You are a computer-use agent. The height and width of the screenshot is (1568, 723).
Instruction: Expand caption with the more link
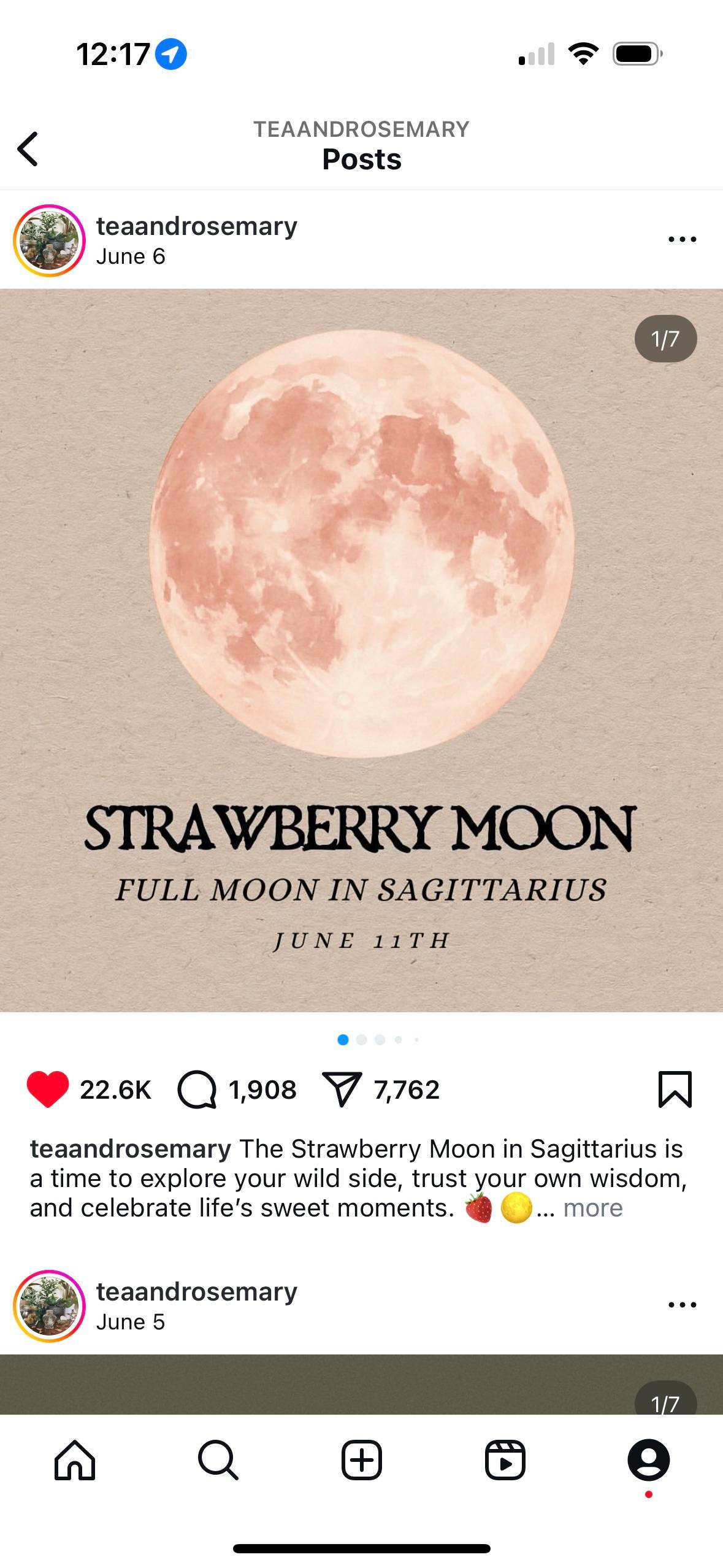(592, 1208)
